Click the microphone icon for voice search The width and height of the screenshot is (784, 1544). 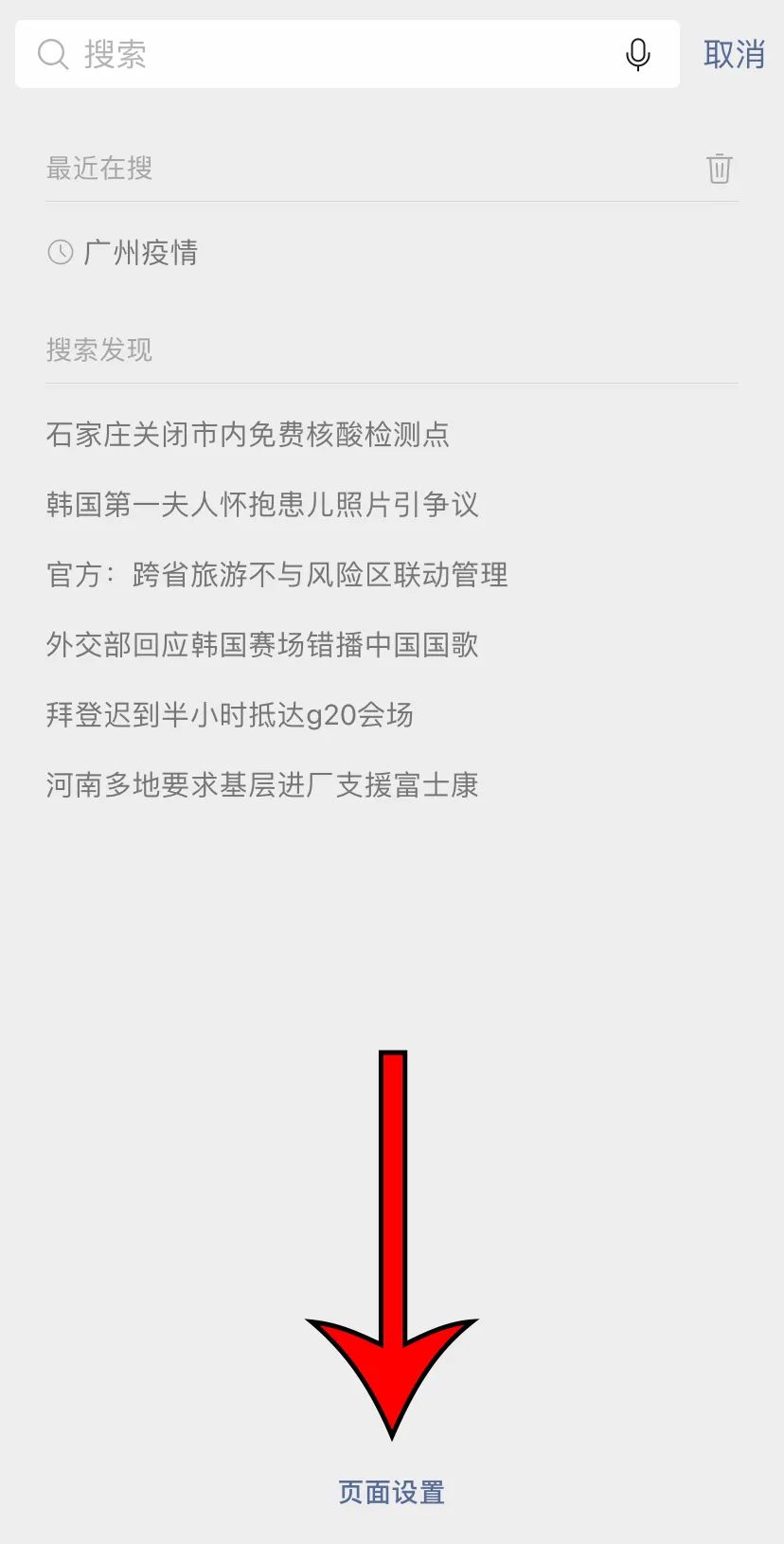[x=638, y=54]
